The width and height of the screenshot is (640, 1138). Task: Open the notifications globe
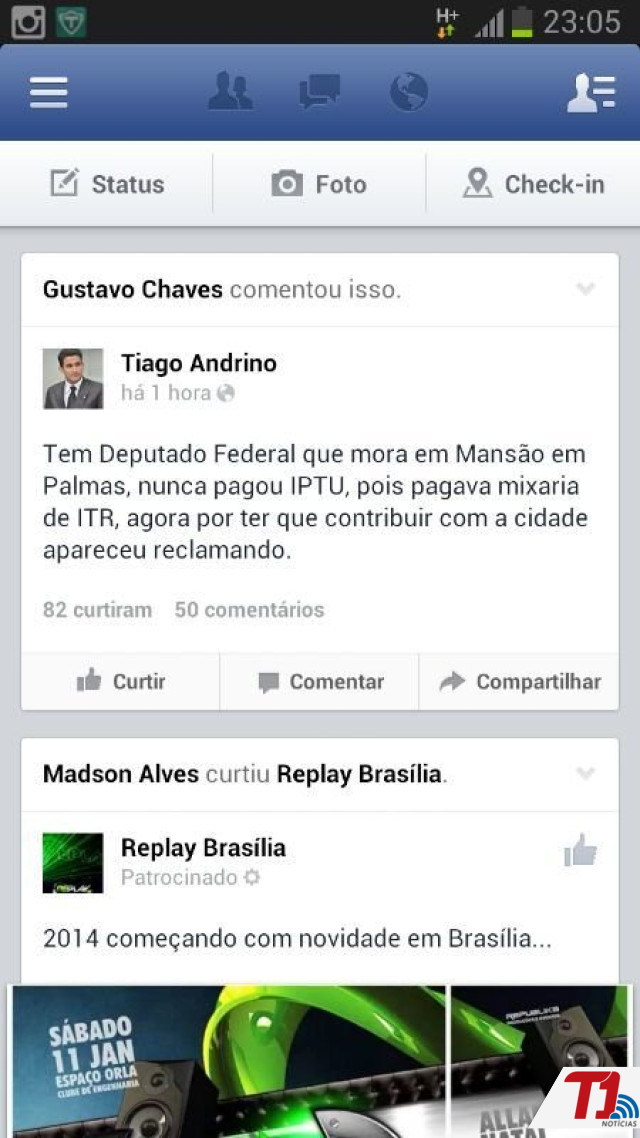coord(409,92)
